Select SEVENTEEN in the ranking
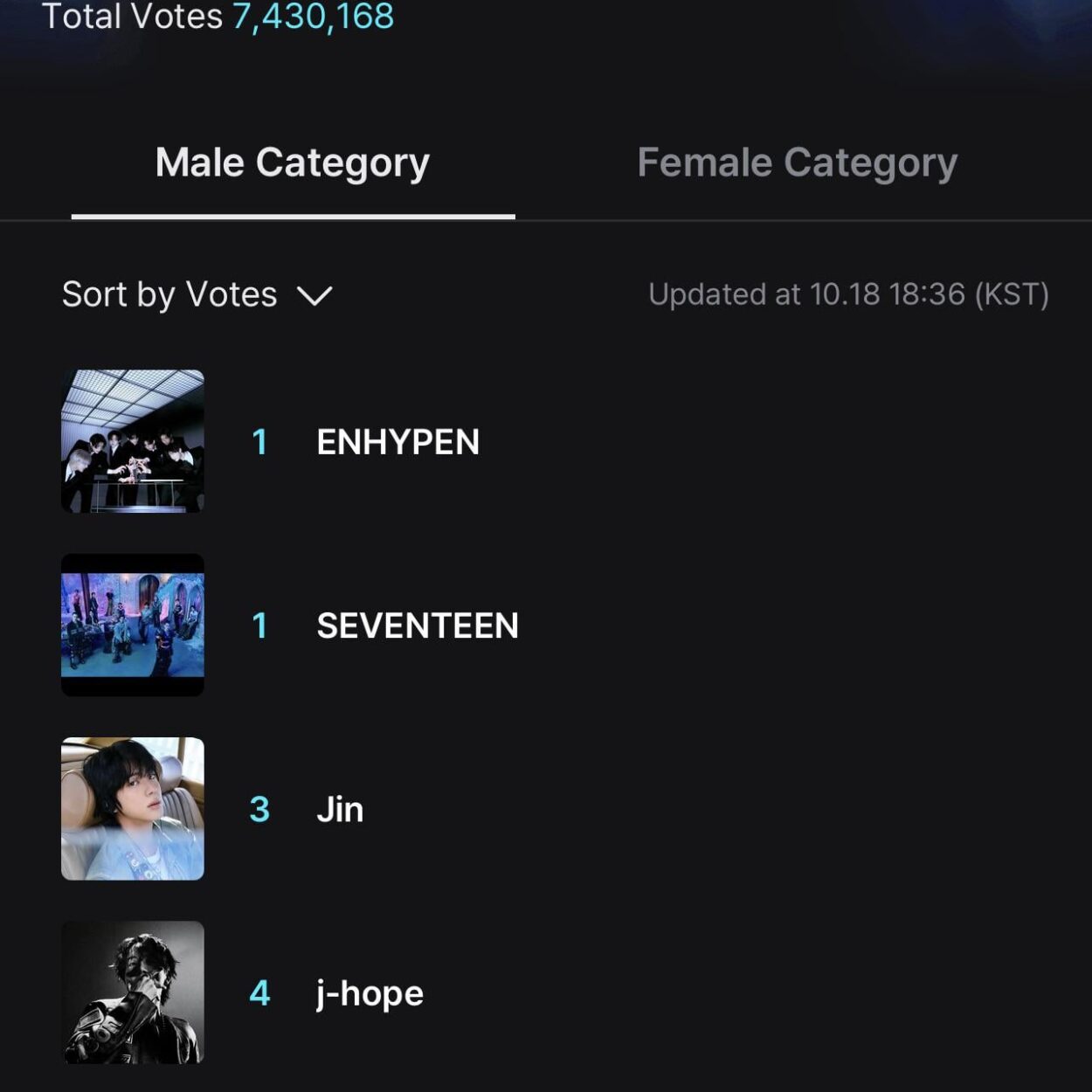 point(417,625)
